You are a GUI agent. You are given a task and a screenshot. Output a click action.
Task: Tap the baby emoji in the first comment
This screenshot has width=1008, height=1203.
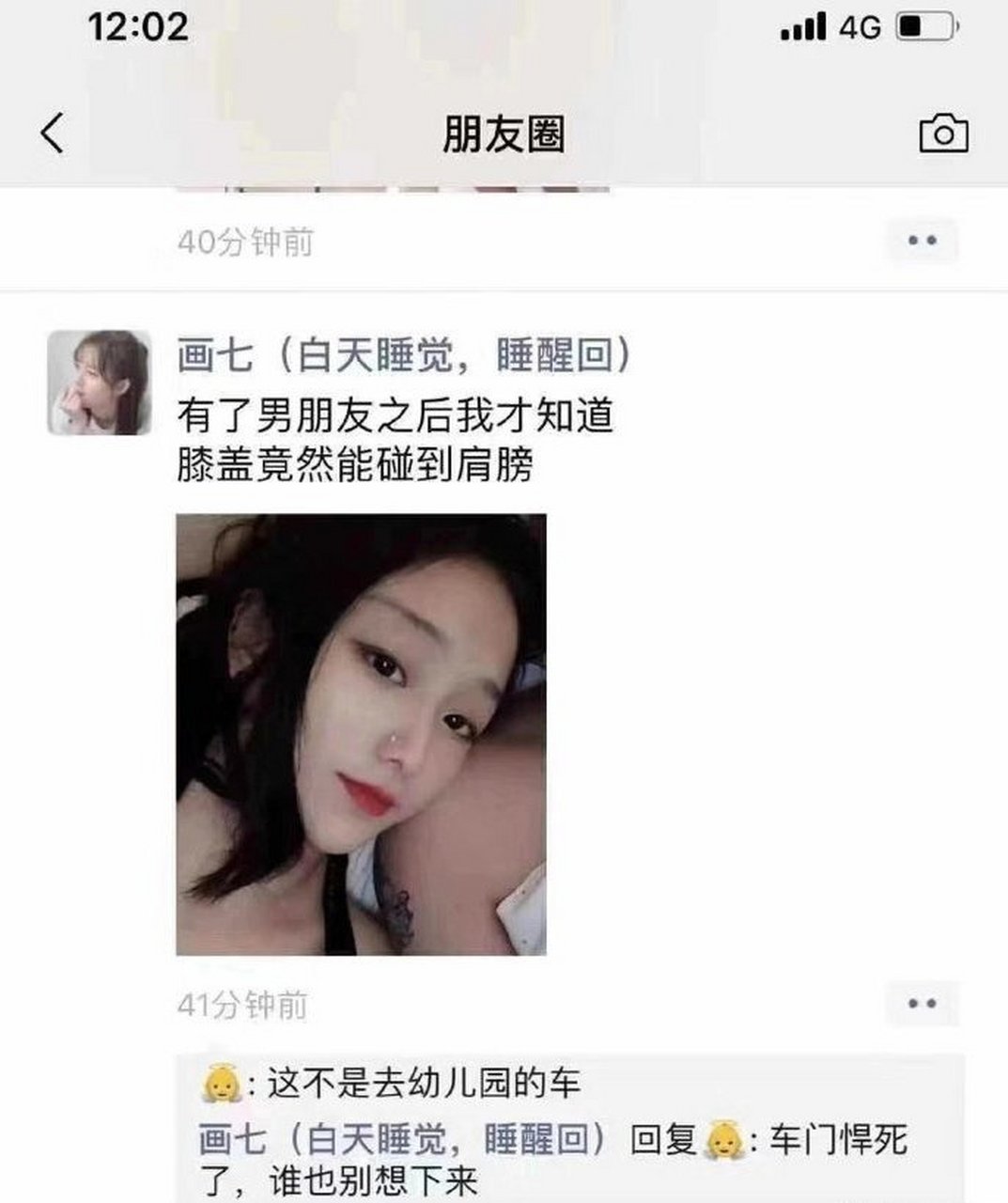(220, 1084)
